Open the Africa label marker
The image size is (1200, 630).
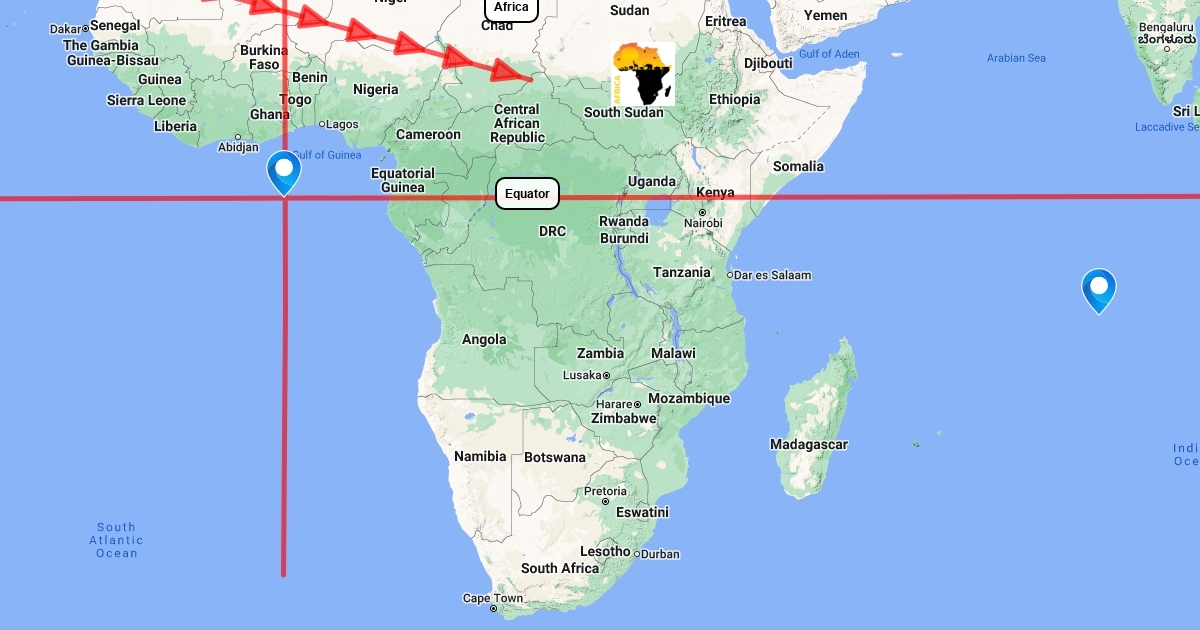[x=511, y=8]
